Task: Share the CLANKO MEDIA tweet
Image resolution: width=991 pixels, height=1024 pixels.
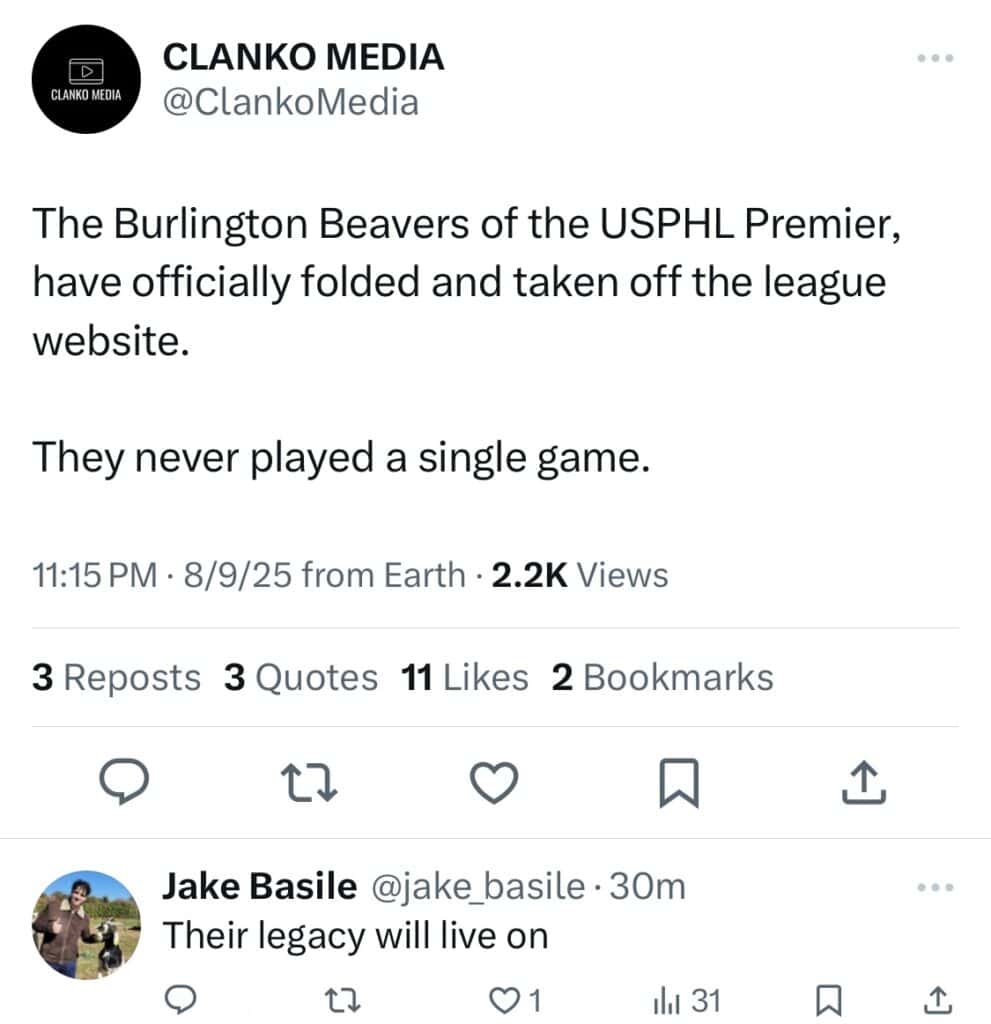Action: pos(864,784)
